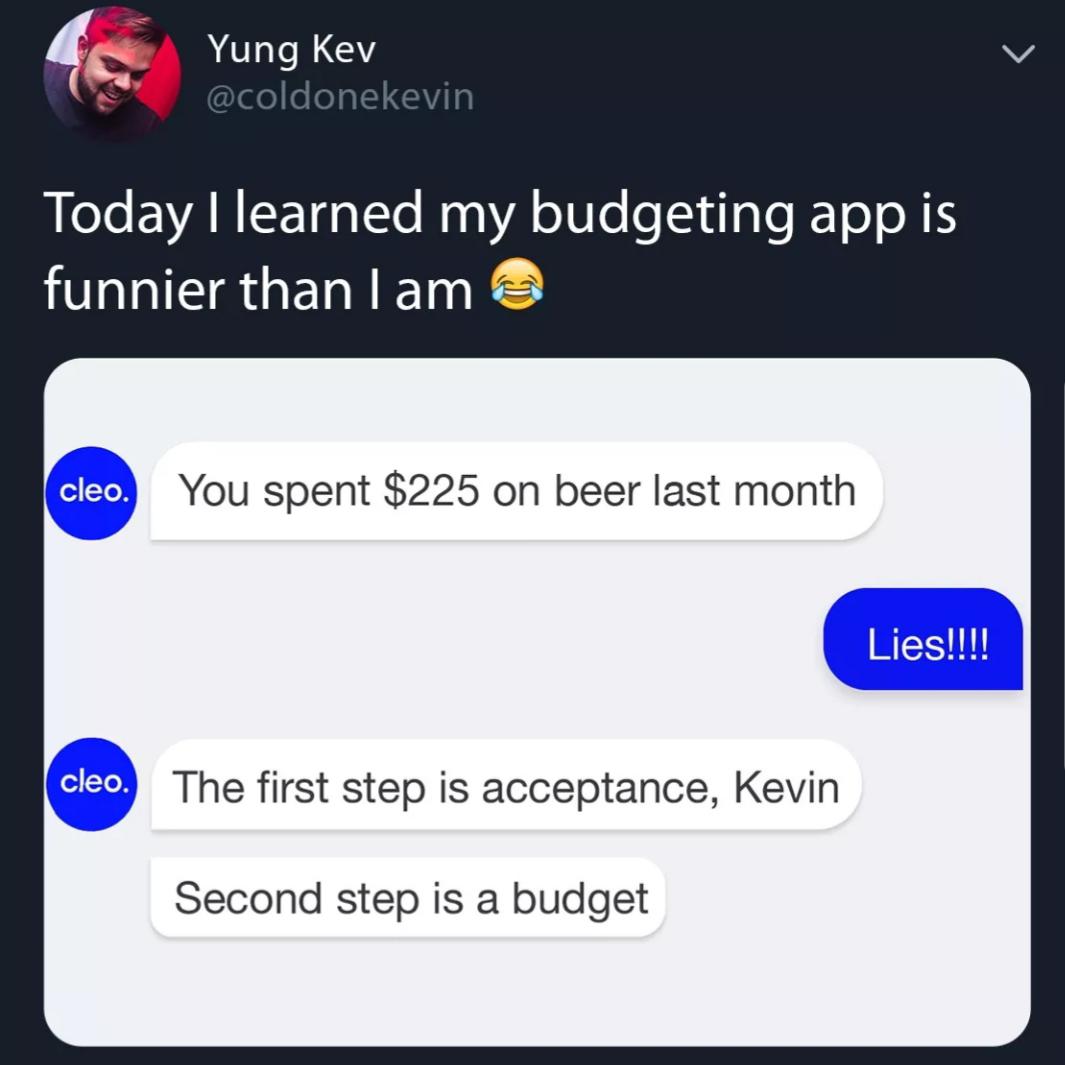
Task: Open the tweet options chevron menu
Action: (x=1018, y=56)
